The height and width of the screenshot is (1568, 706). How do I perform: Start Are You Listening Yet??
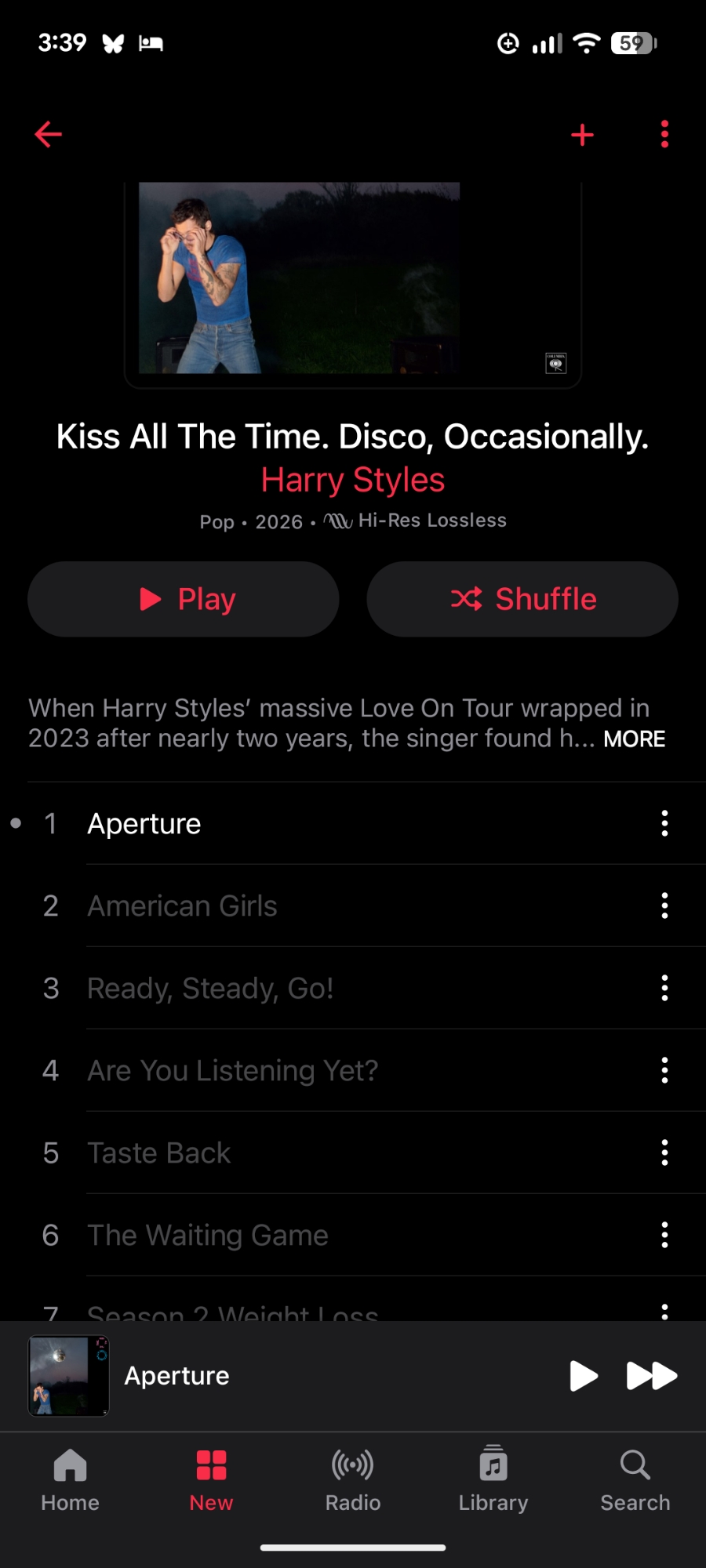(x=232, y=1071)
